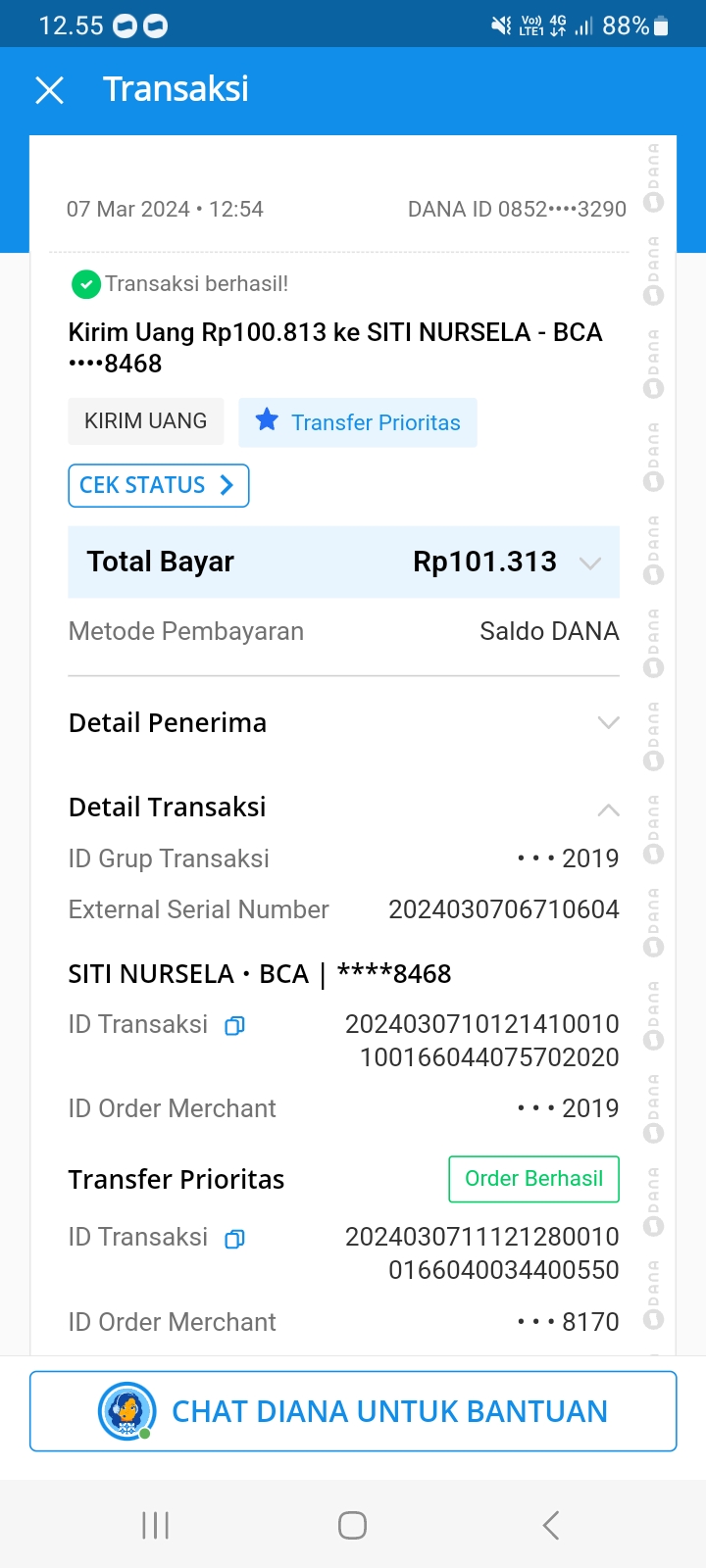Expand the Detail Penerima section
The image size is (706, 1568).
point(608,723)
